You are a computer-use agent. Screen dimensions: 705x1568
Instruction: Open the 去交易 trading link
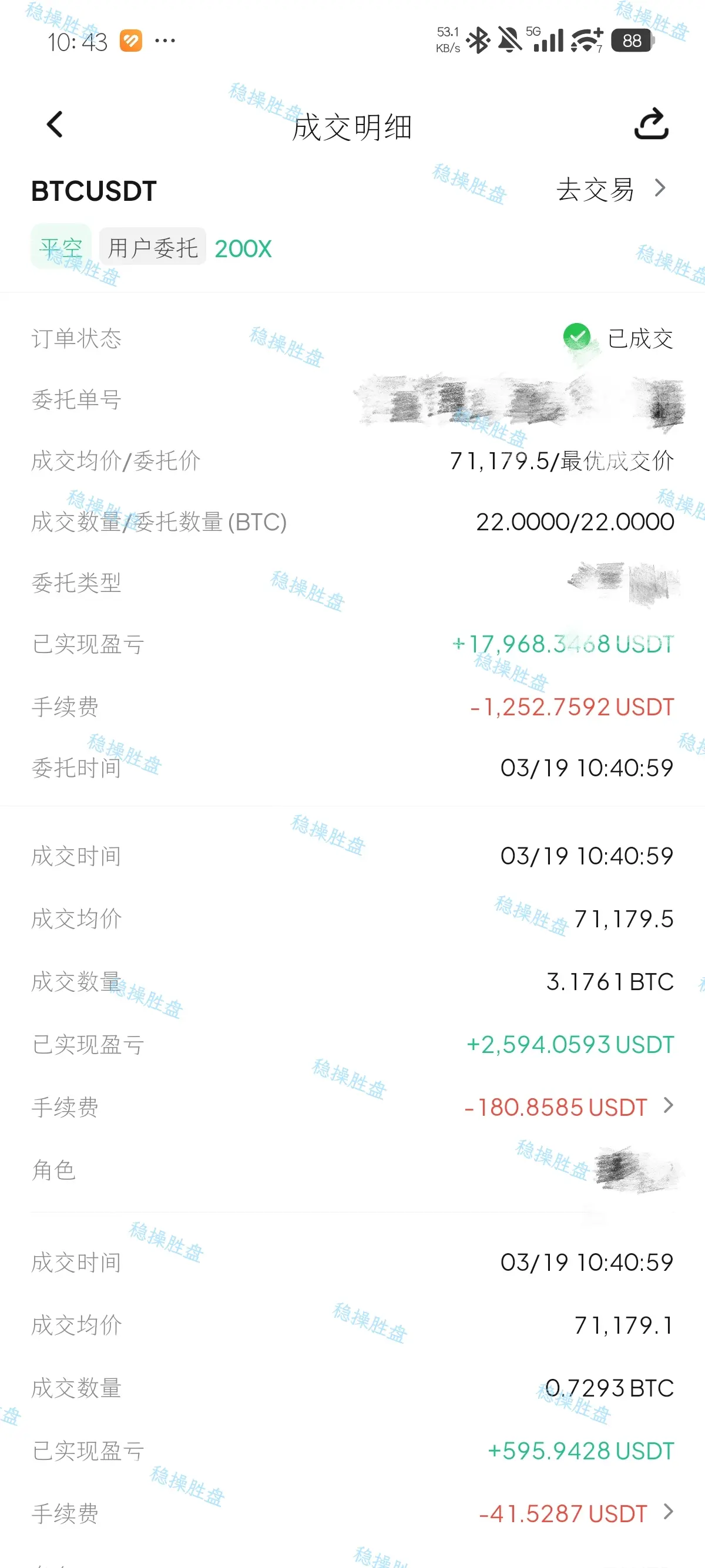[x=611, y=189]
